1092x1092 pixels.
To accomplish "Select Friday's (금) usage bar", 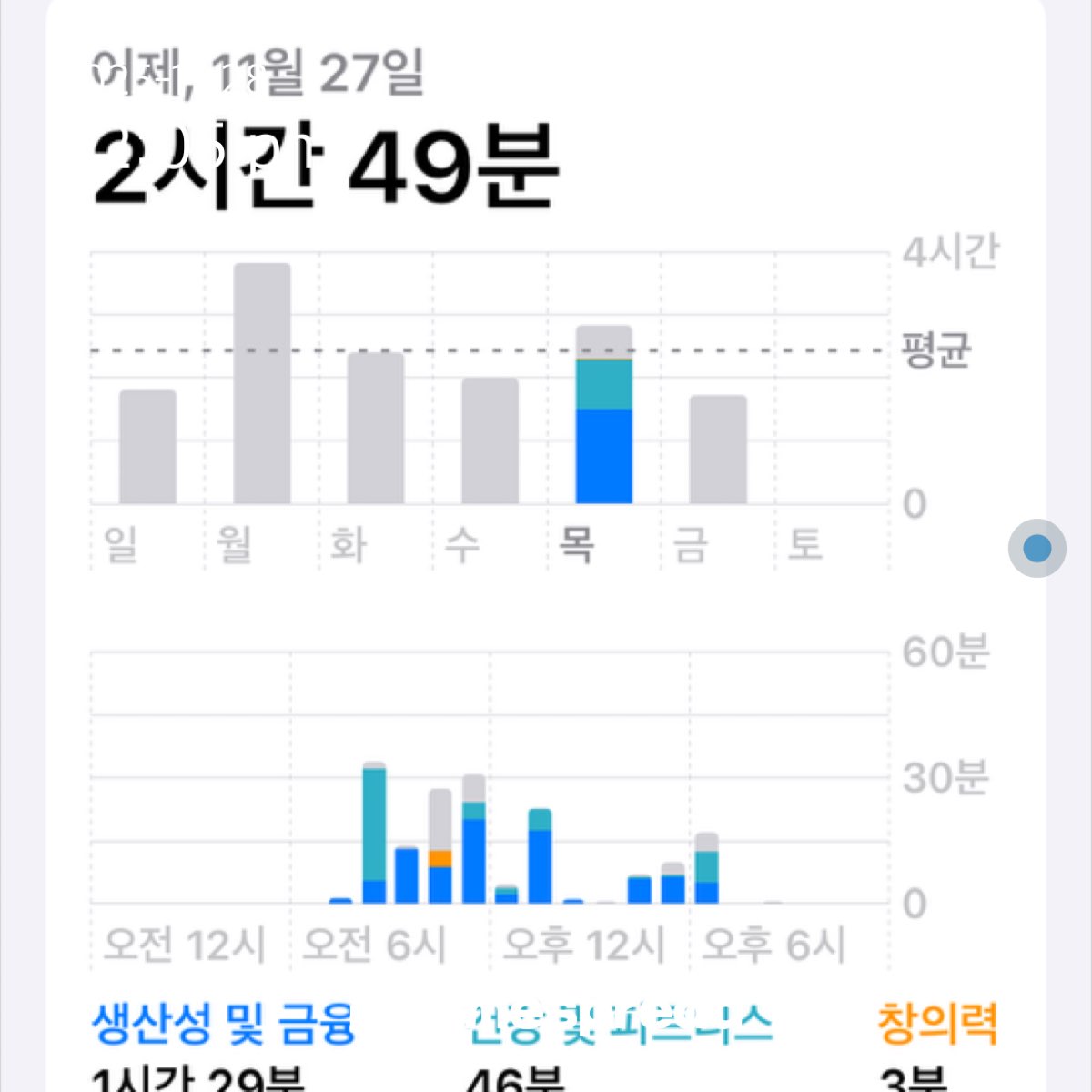I will tap(718, 450).
